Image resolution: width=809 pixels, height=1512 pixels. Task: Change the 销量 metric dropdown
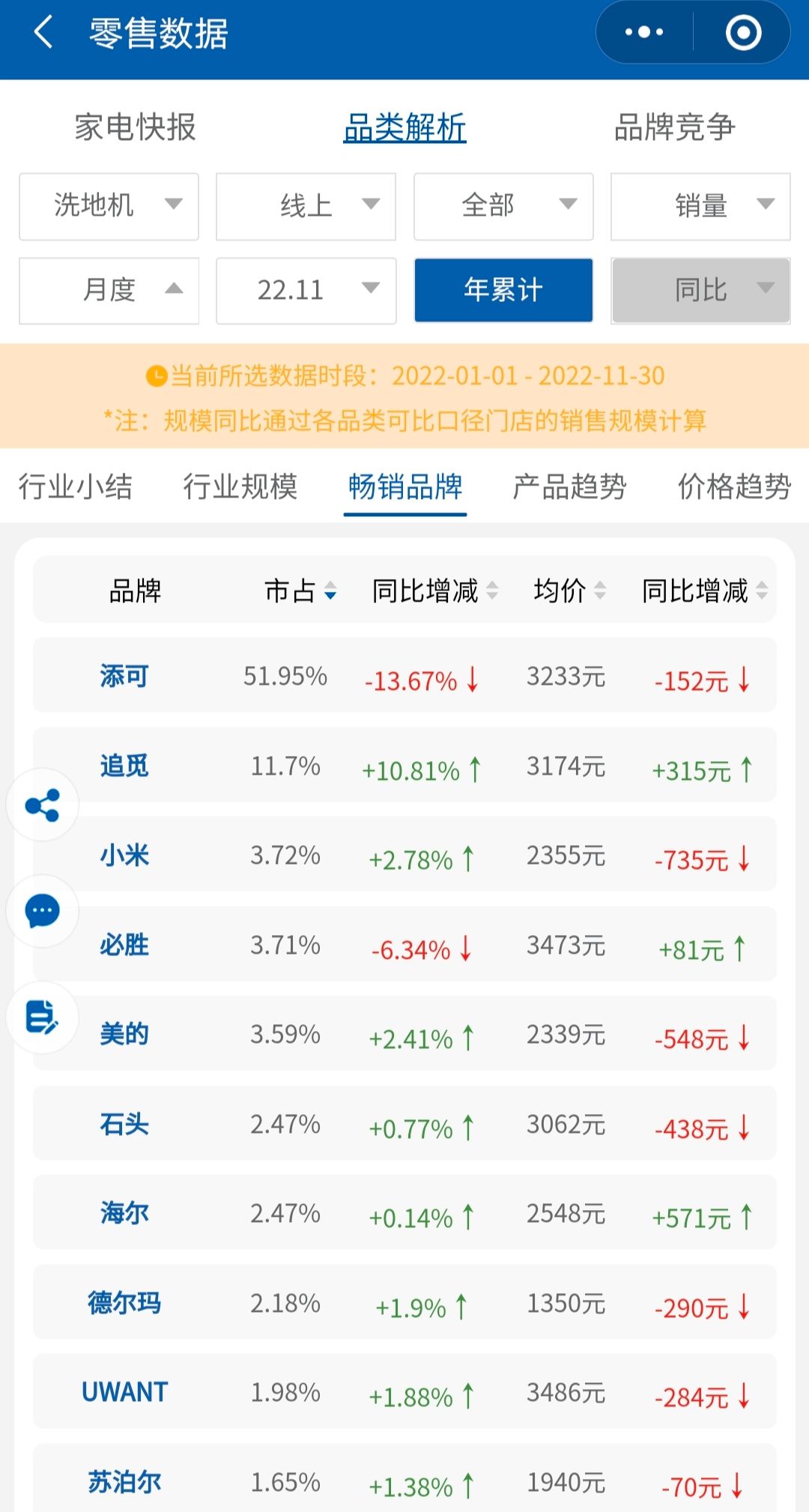700,206
